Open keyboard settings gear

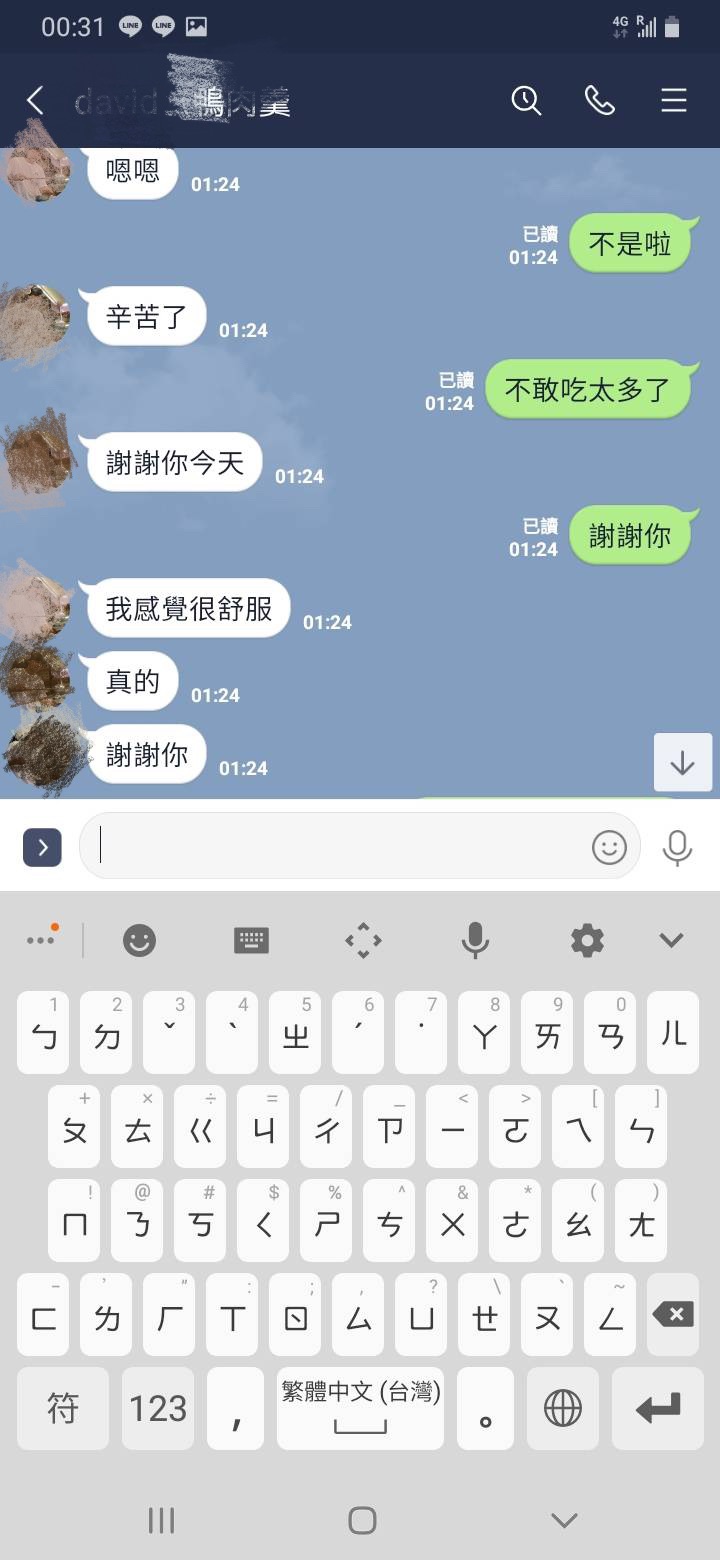587,940
